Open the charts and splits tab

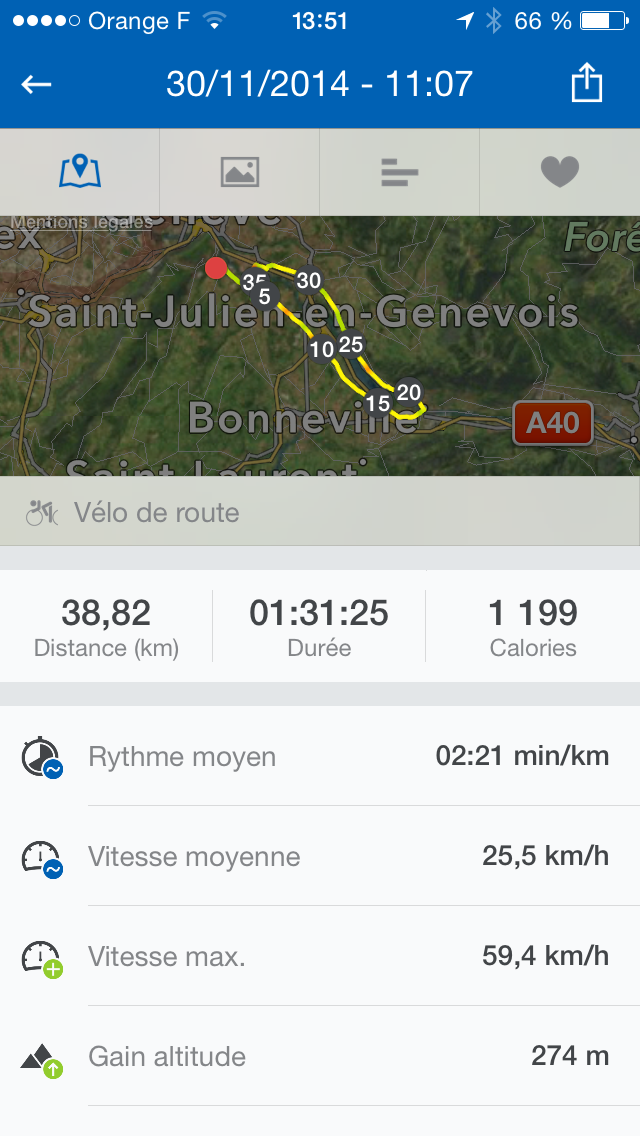tap(400, 173)
